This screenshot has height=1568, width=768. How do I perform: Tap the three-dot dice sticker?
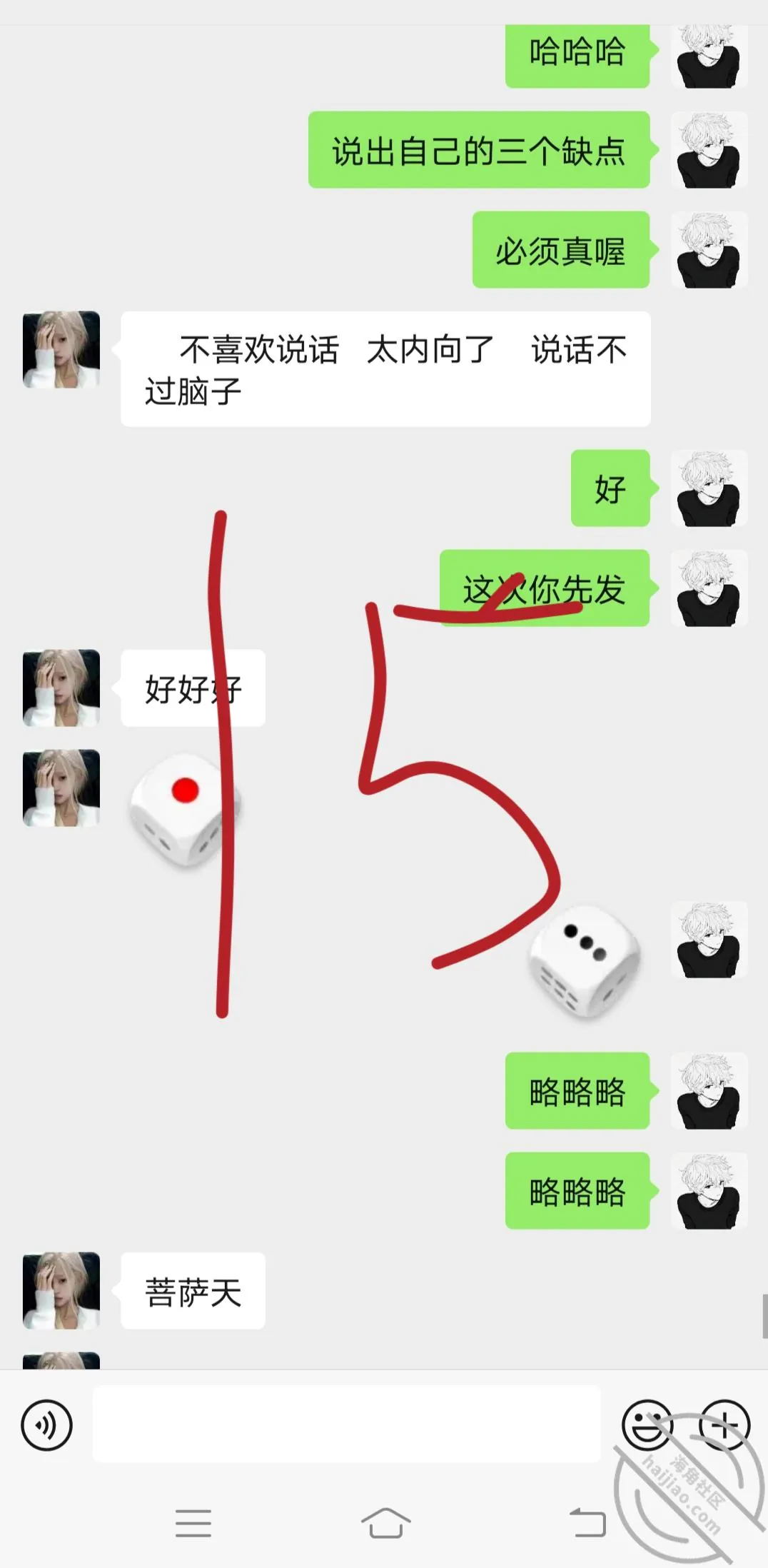584,960
